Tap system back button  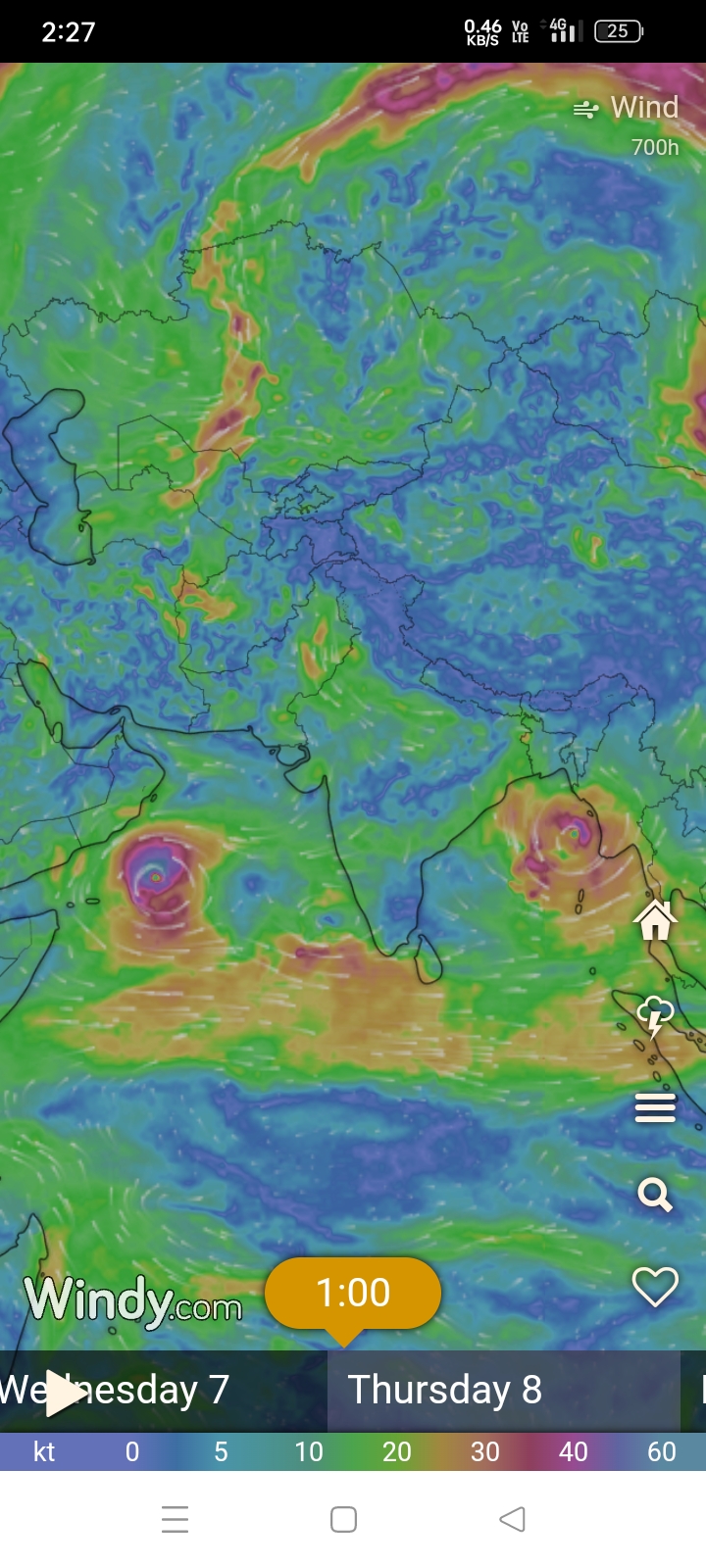512,1520
